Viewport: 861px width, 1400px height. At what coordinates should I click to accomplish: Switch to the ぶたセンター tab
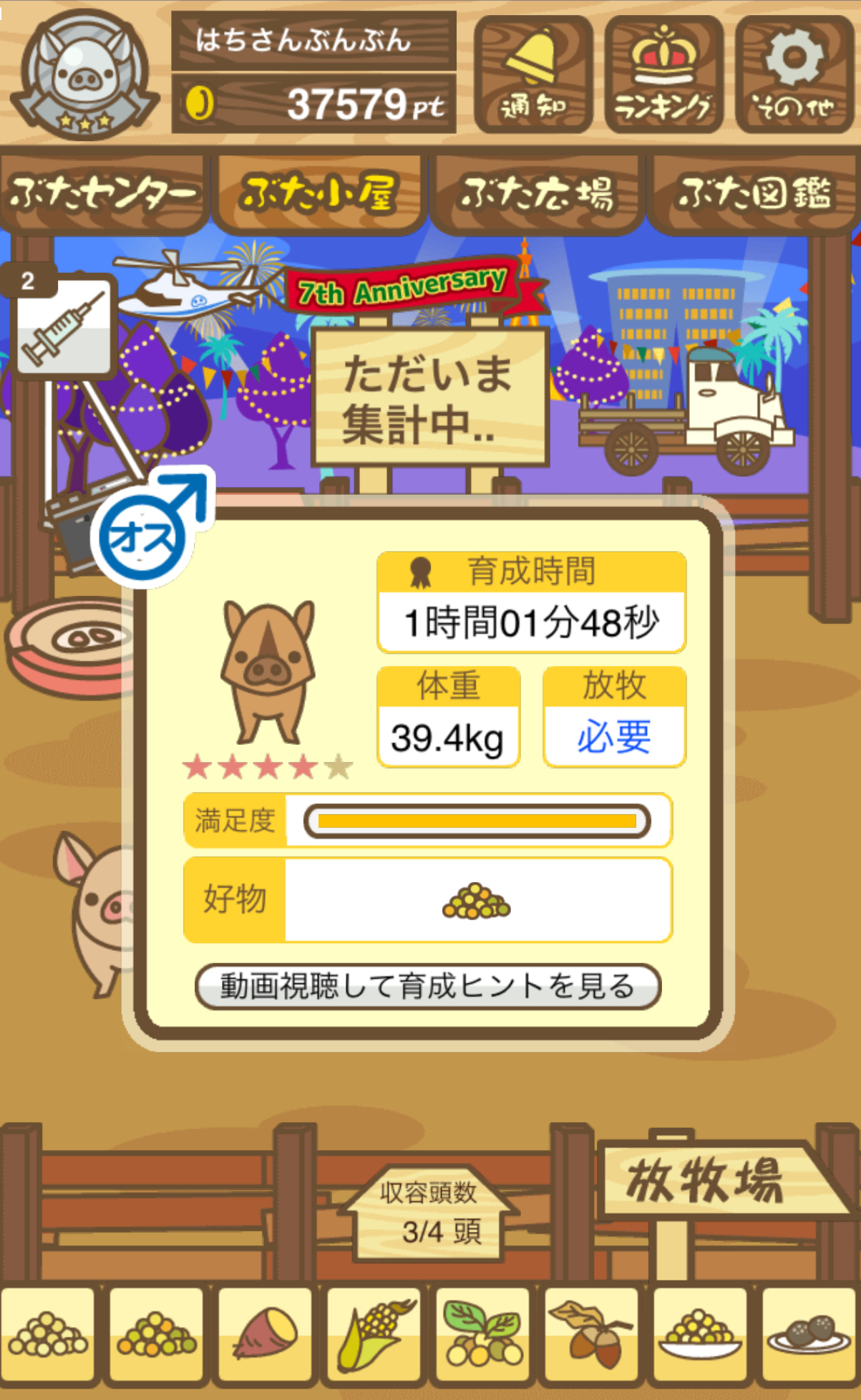tap(104, 193)
